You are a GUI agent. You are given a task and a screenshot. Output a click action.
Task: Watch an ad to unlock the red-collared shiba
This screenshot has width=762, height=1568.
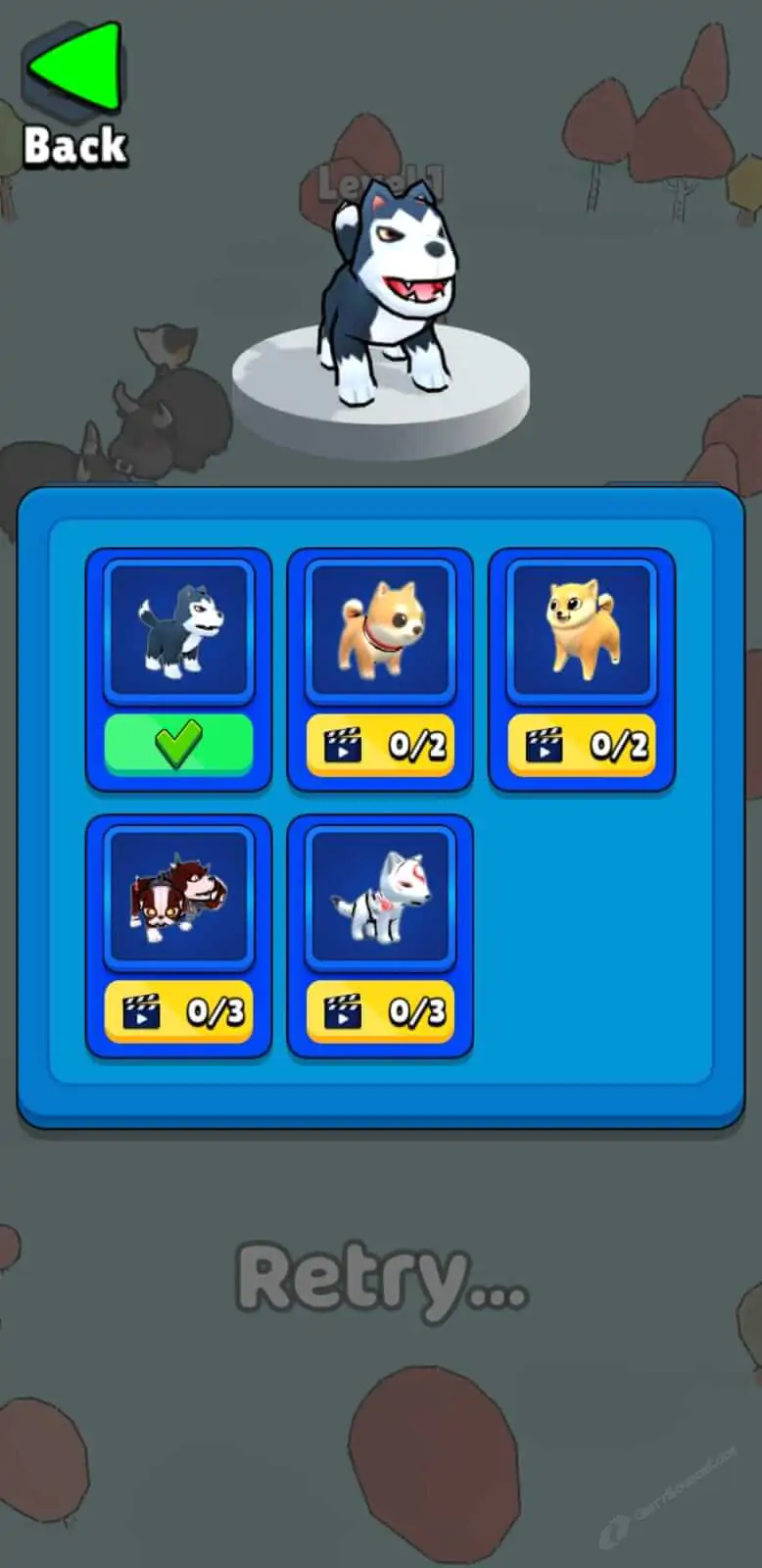(380, 746)
